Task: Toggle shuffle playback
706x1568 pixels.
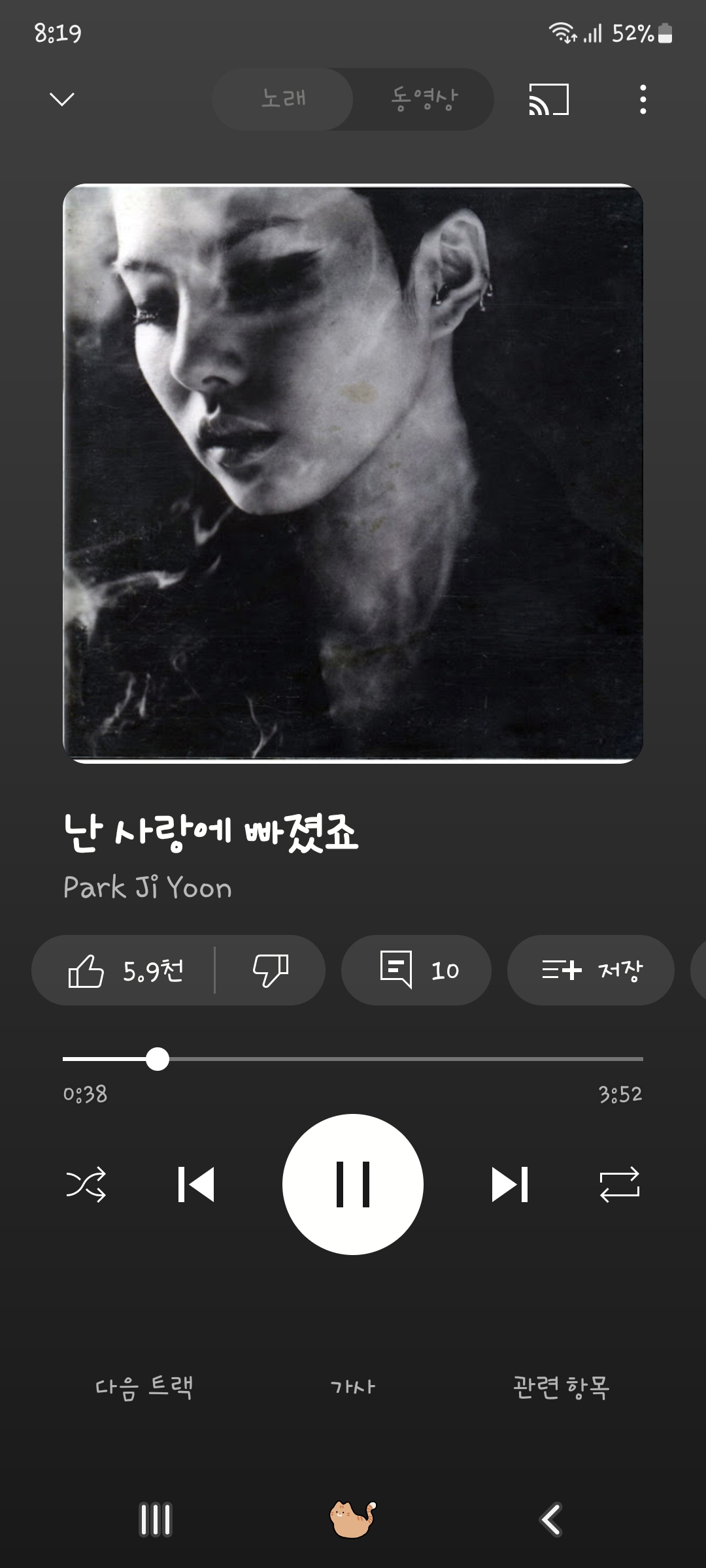Action: pyautogui.click(x=86, y=1184)
